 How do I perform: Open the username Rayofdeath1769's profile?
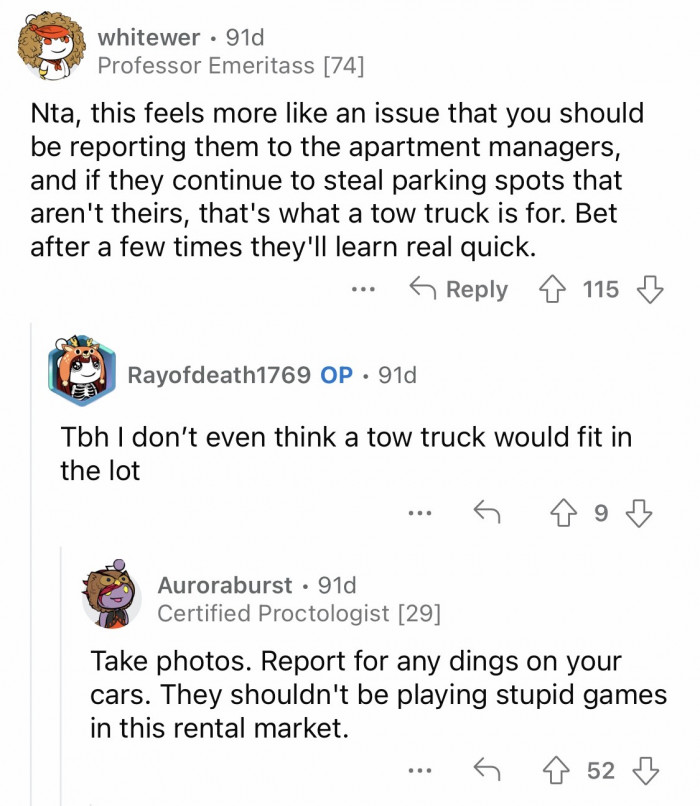tap(218, 376)
